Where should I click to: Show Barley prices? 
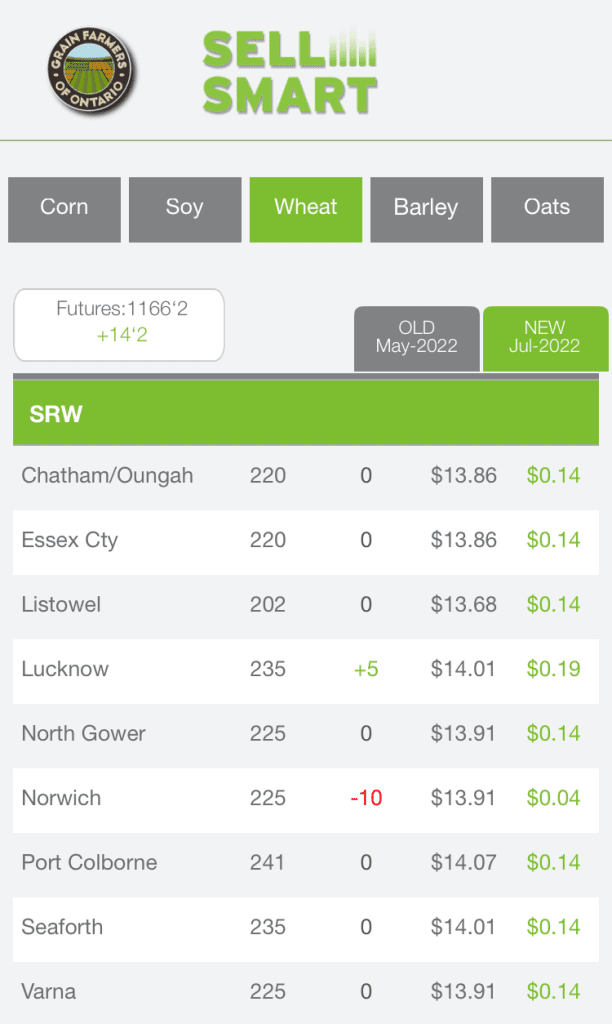(x=426, y=209)
